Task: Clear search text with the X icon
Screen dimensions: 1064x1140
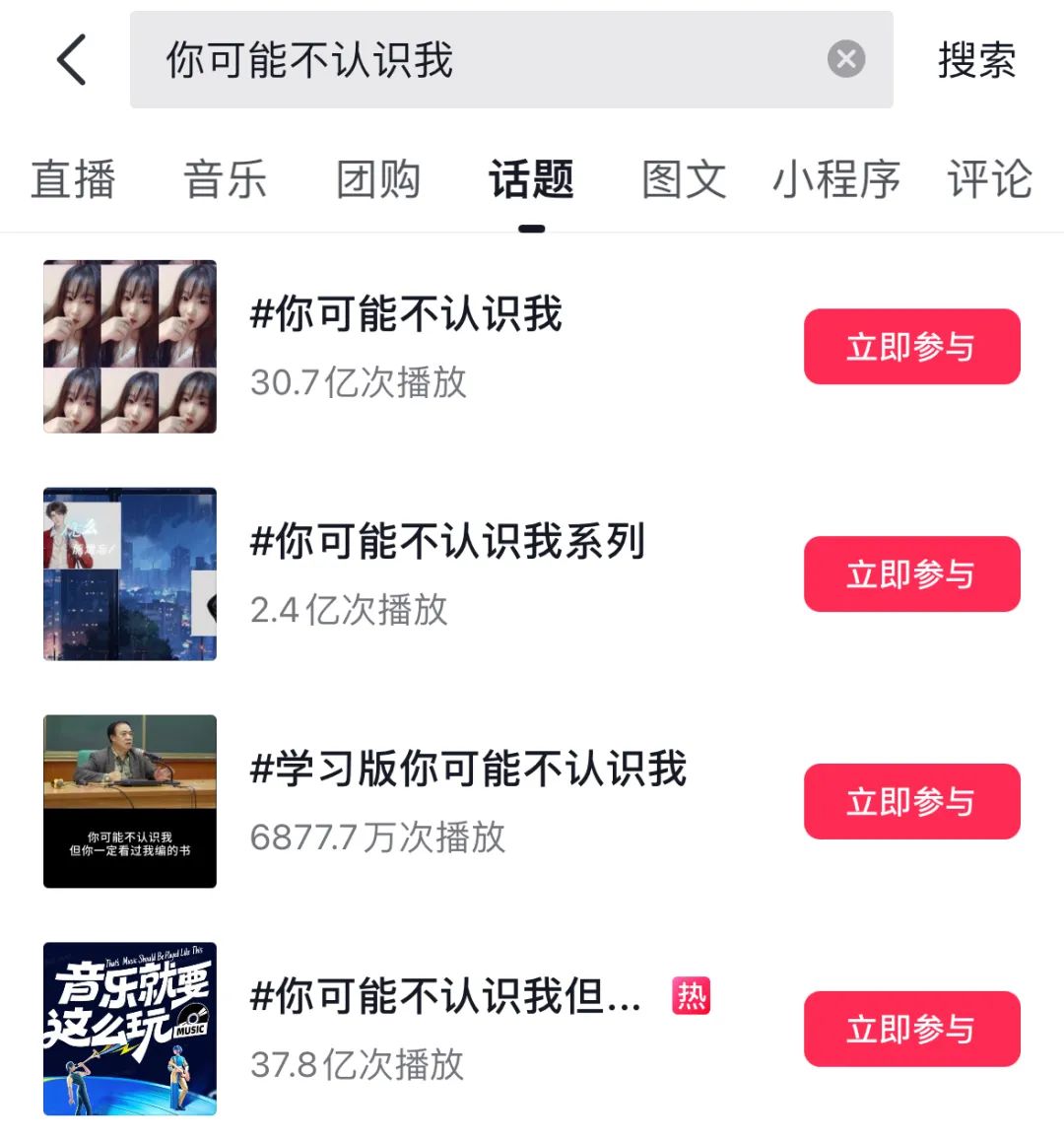Action: pos(845,60)
